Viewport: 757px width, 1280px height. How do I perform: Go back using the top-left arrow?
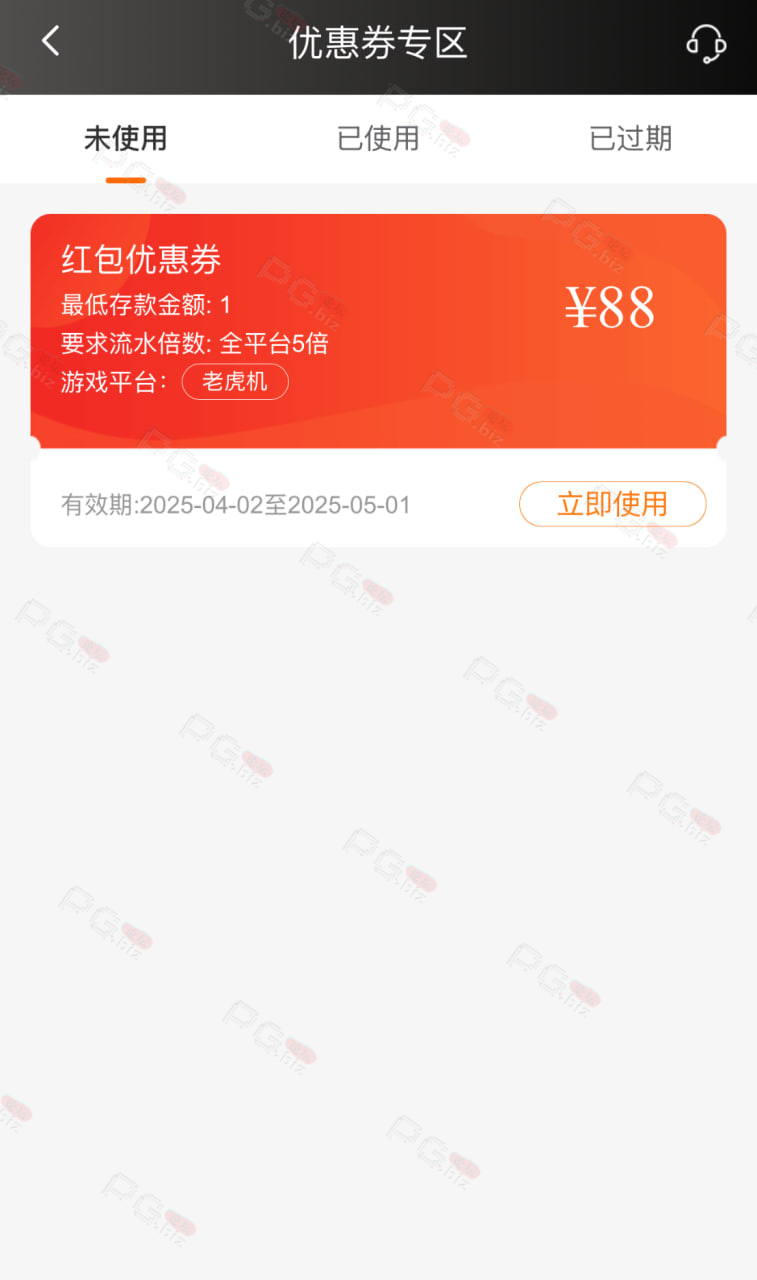point(50,42)
